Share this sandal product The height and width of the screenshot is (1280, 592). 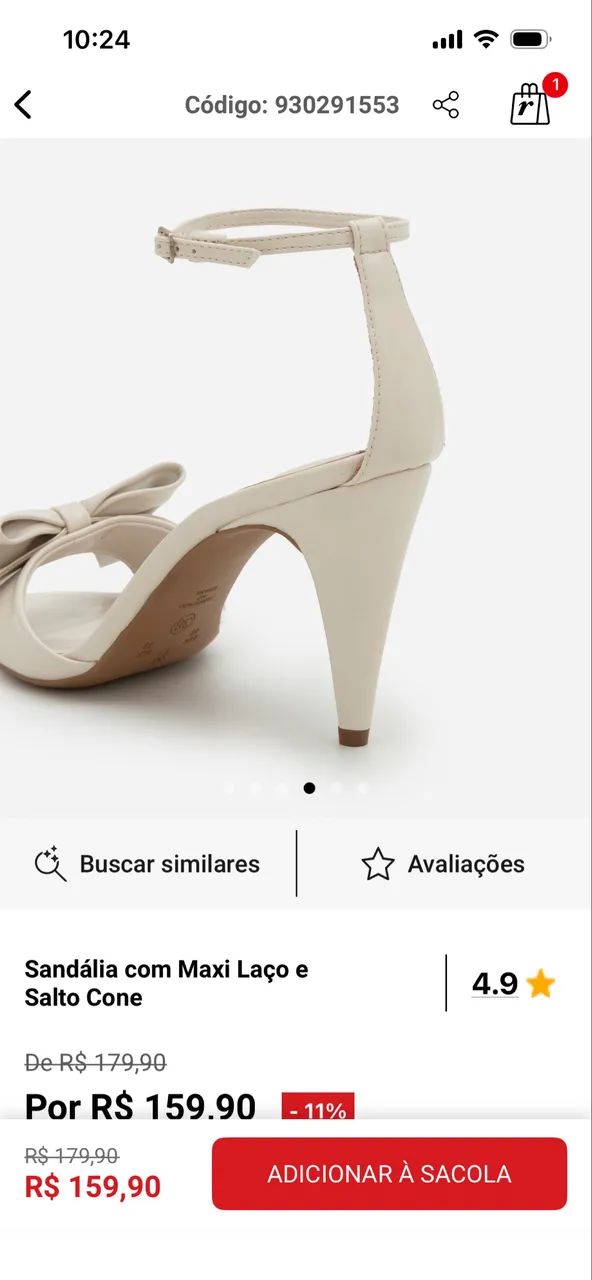coord(446,105)
